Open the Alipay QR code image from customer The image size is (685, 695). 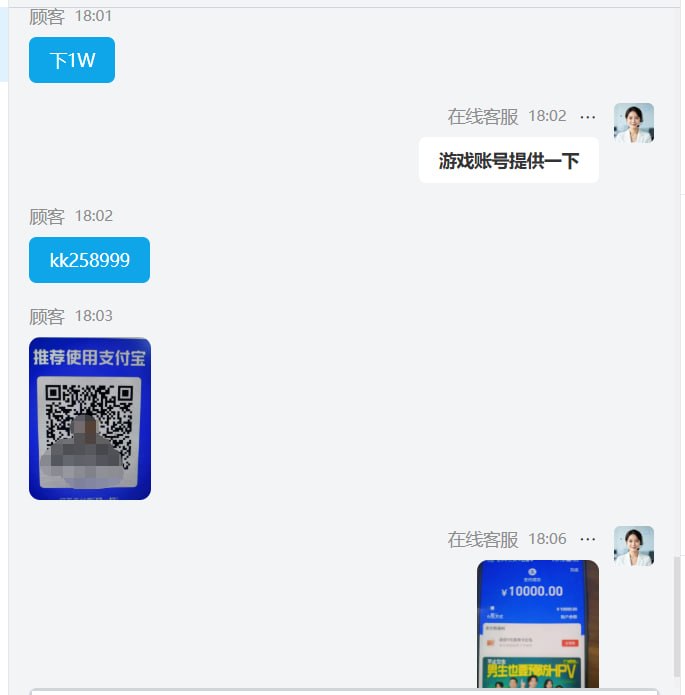[x=90, y=418]
